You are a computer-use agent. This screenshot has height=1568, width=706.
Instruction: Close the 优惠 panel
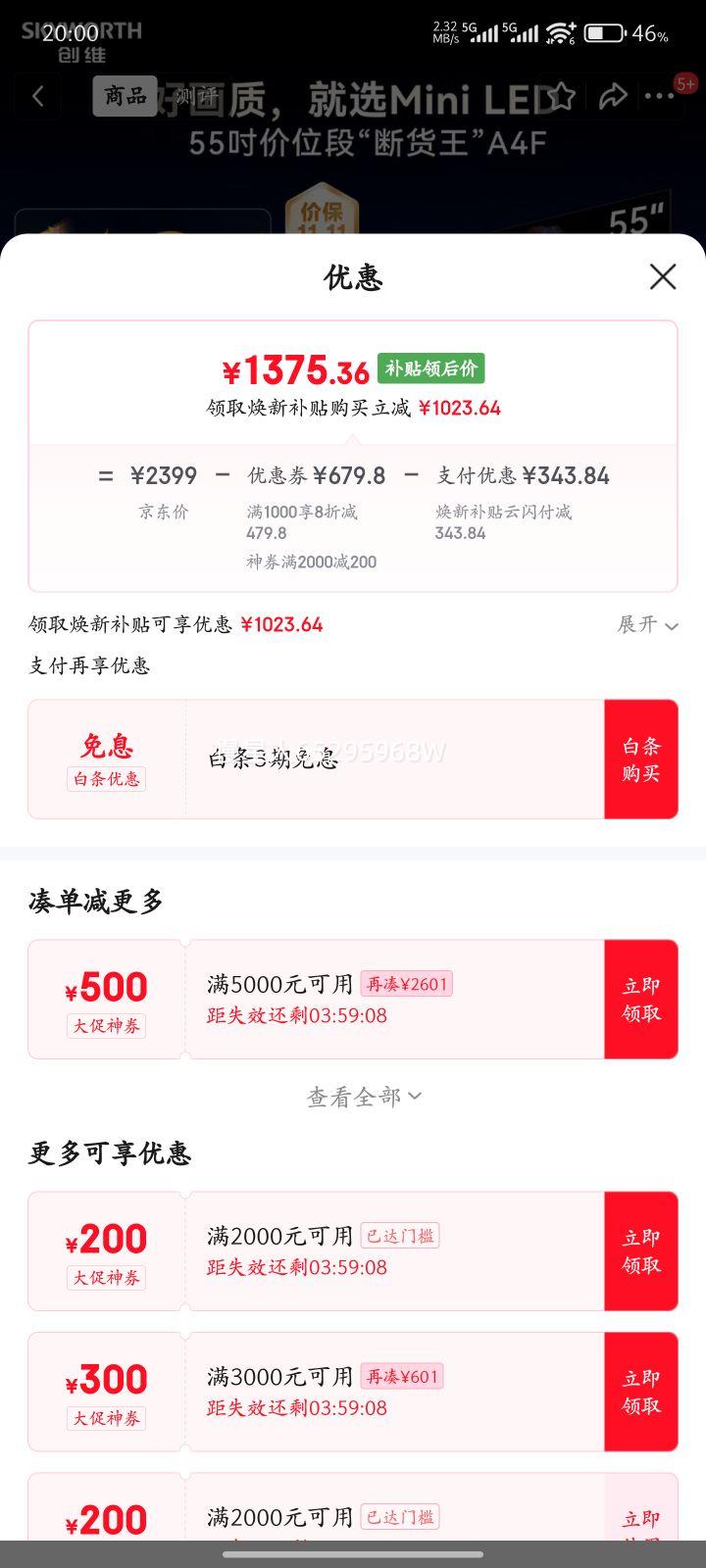[663, 277]
